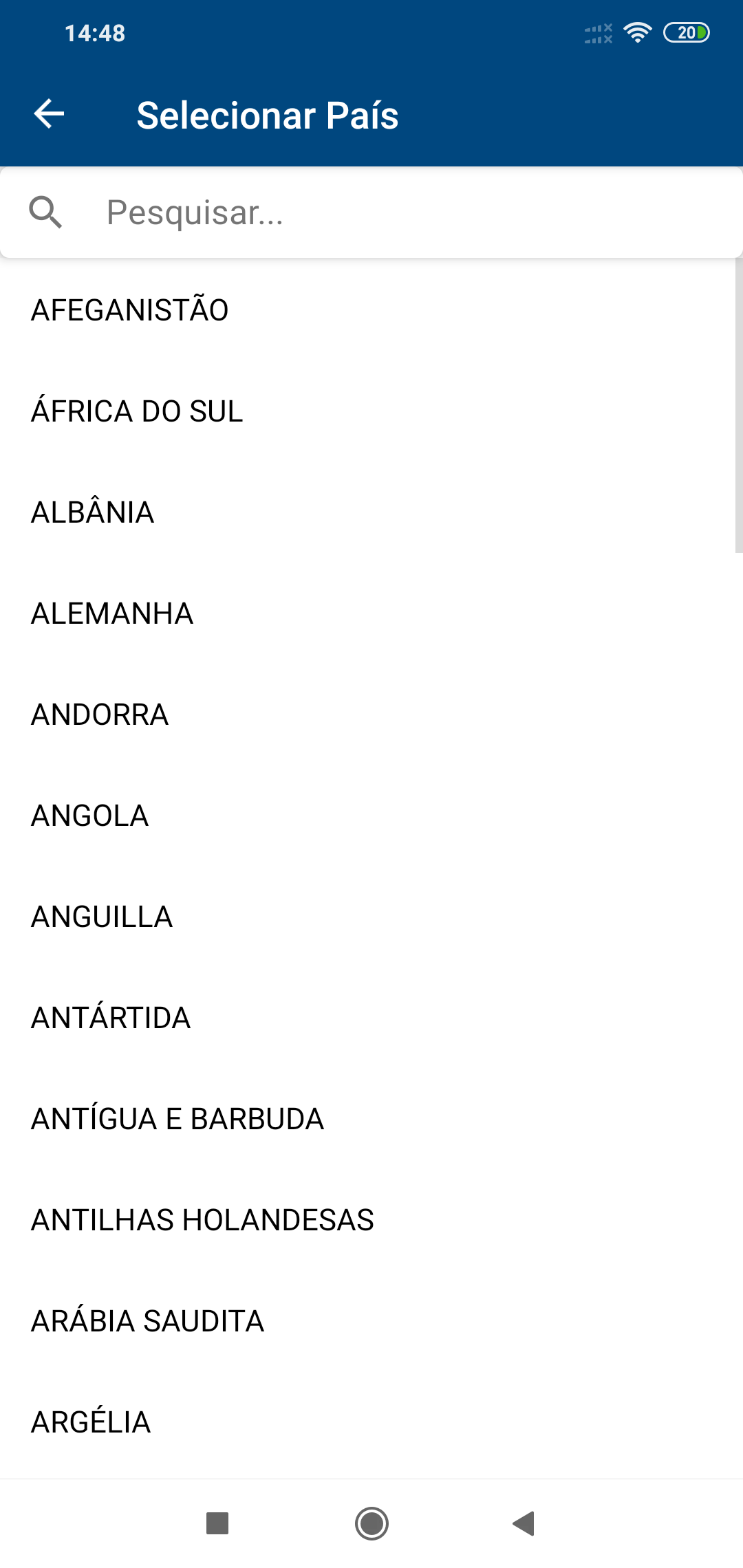Open recent apps from navigation bar

coord(217,1523)
